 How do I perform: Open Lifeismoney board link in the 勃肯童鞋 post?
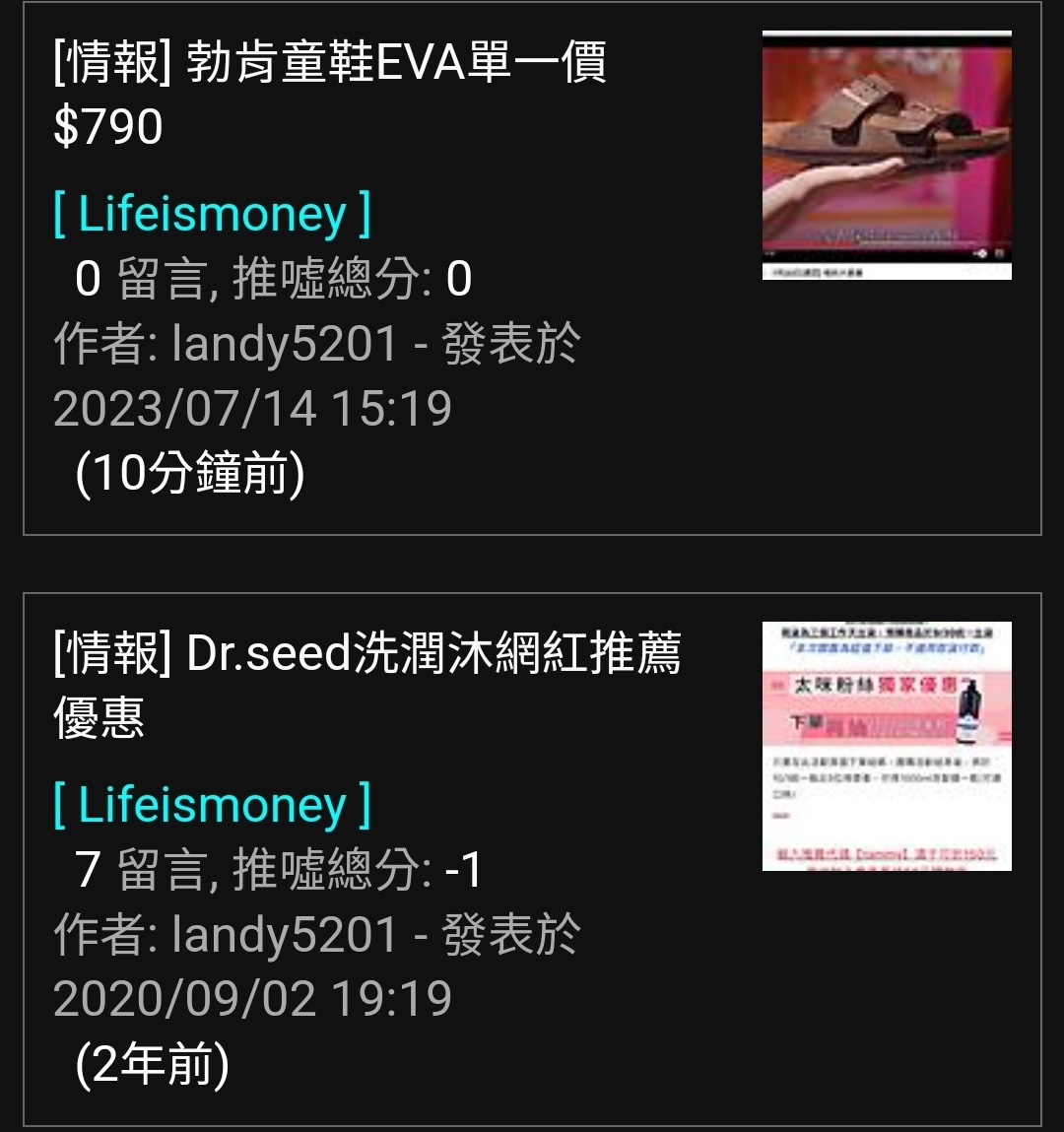coord(212,214)
